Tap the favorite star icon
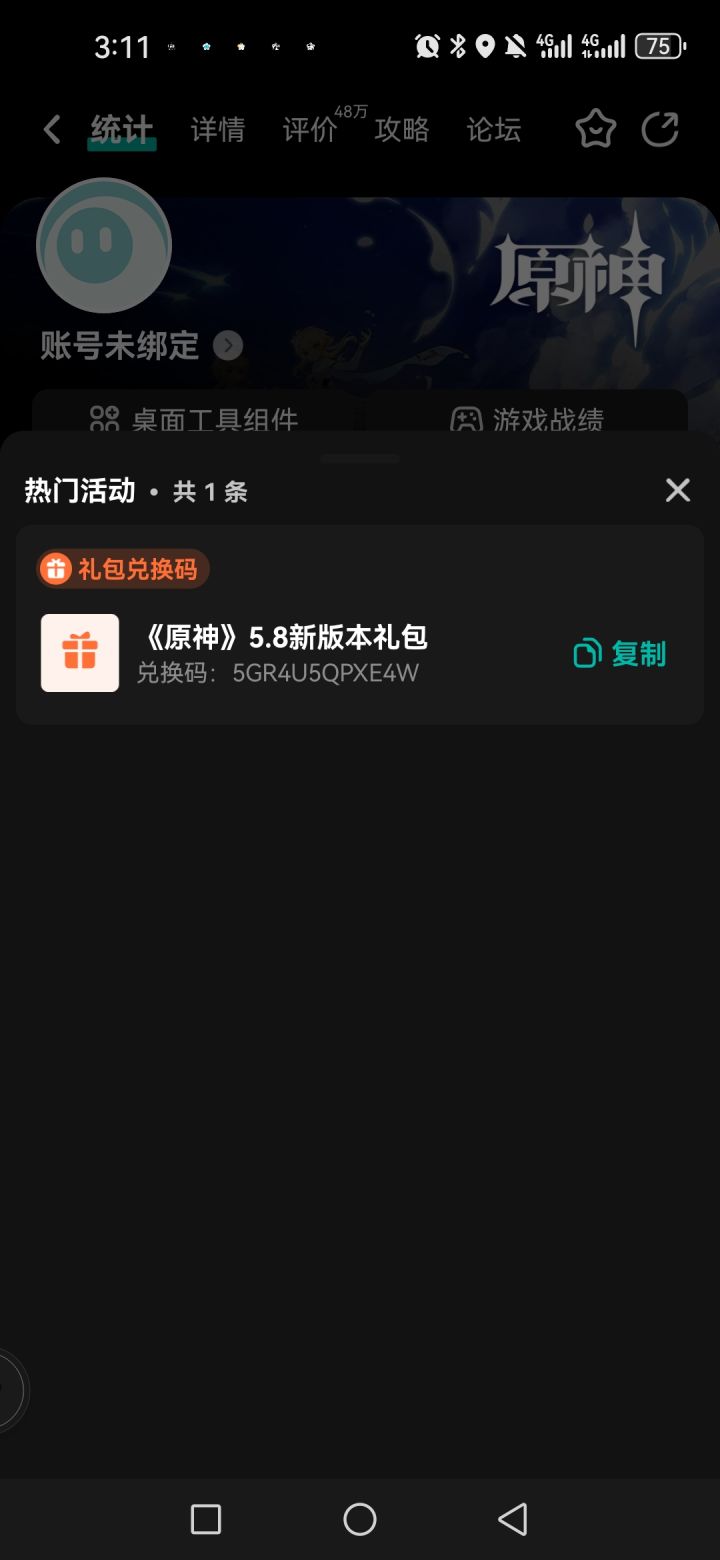The image size is (720, 1560). click(x=595, y=129)
